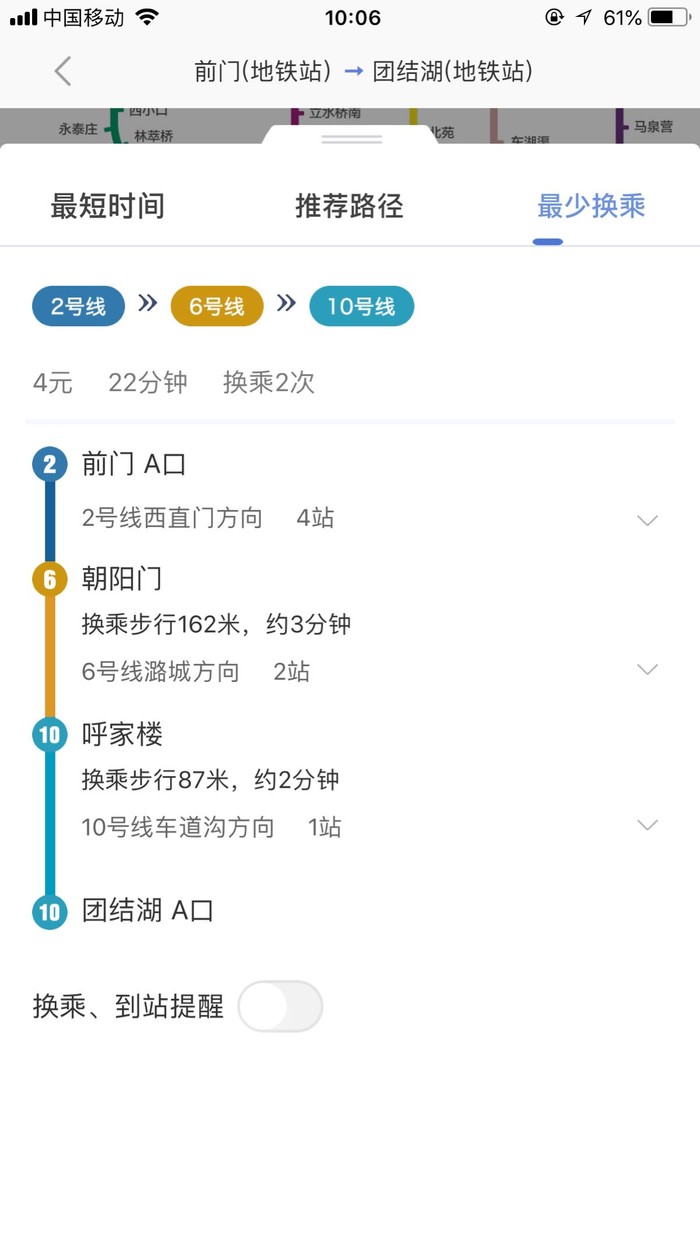Image resolution: width=700 pixels, height=1245 pixels.
Task: Expand the 6号线潞城方向 2站 stop list
Action: 648,670
